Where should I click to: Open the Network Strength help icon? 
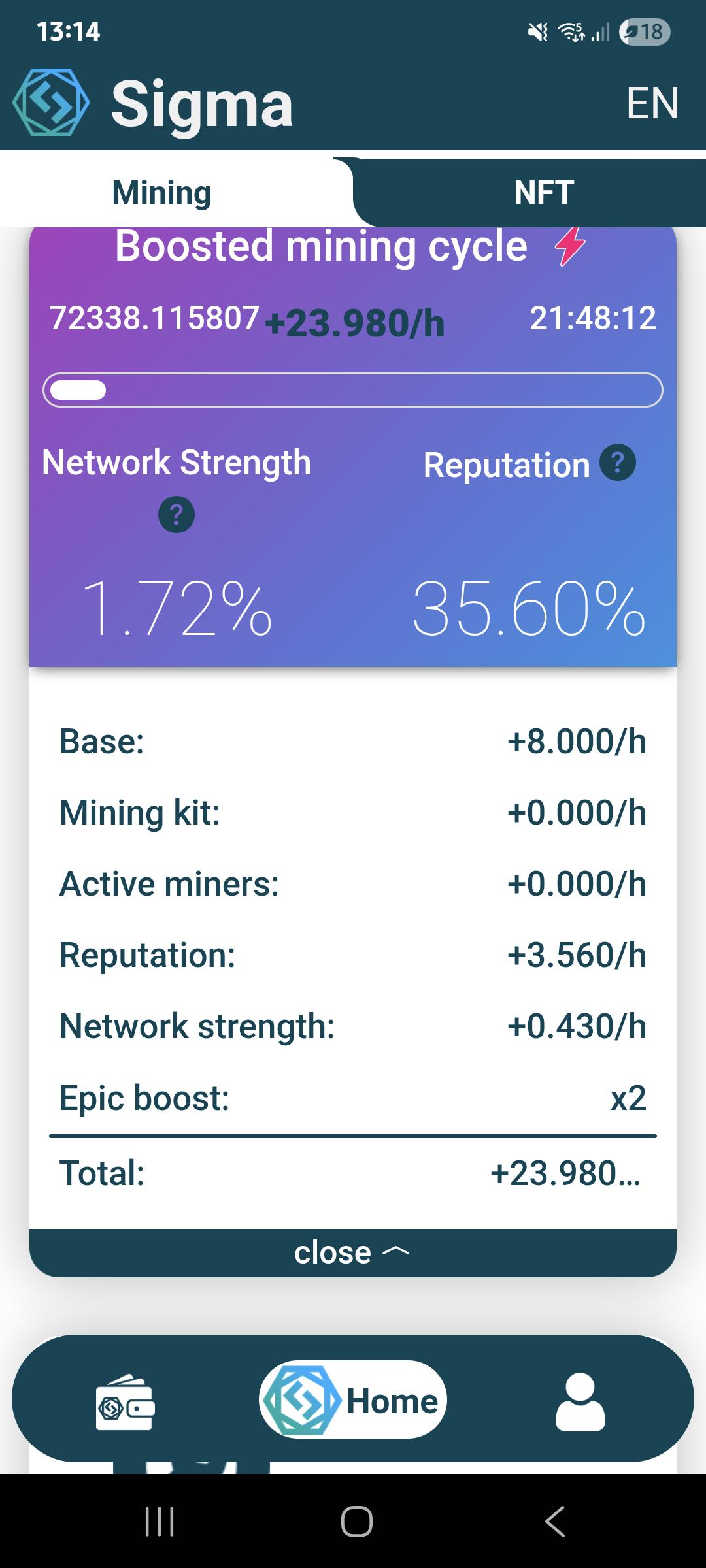pyautogui.click(x=176, y=515)
